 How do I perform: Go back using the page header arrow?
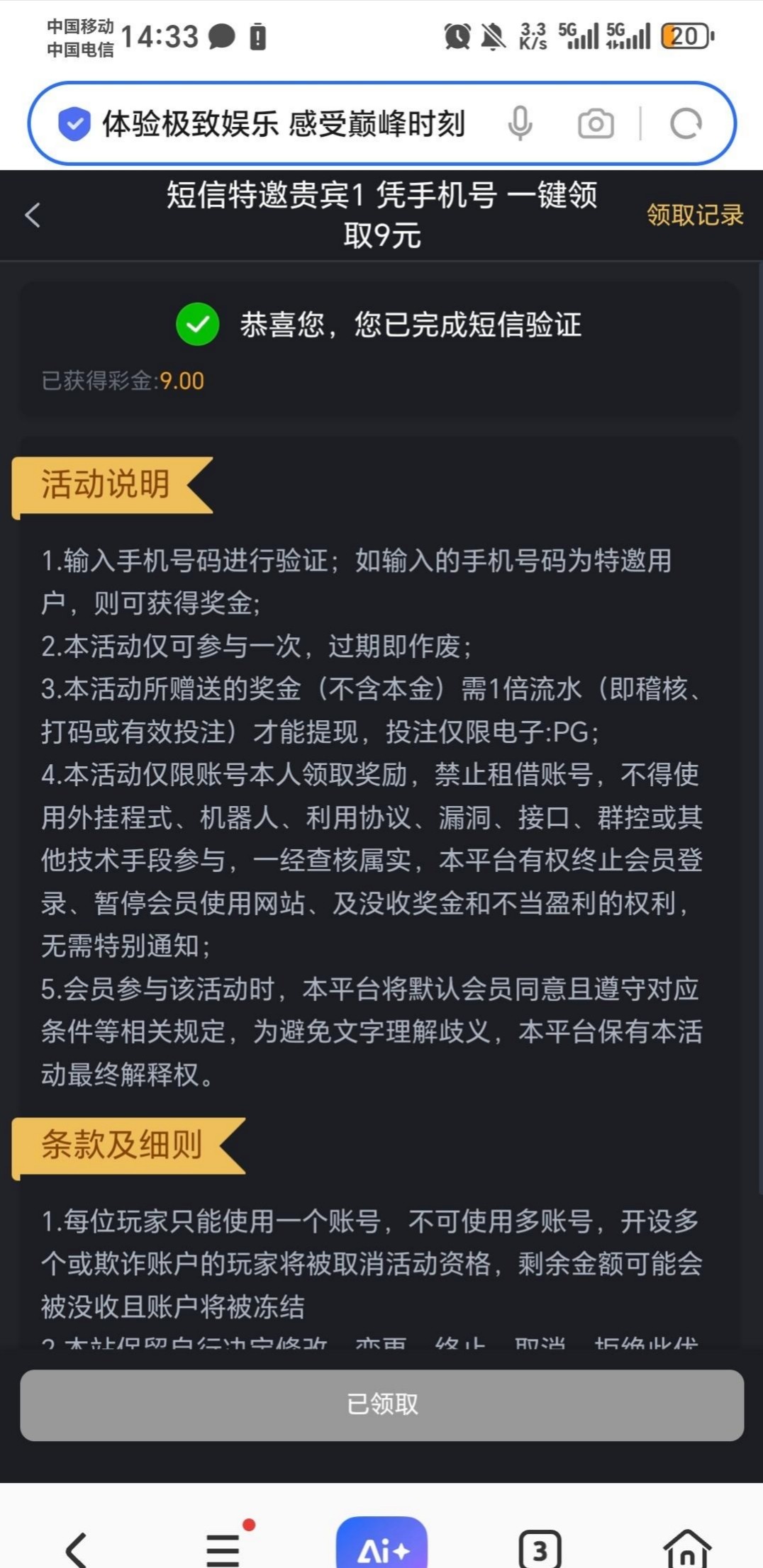(x=33, y=215)
